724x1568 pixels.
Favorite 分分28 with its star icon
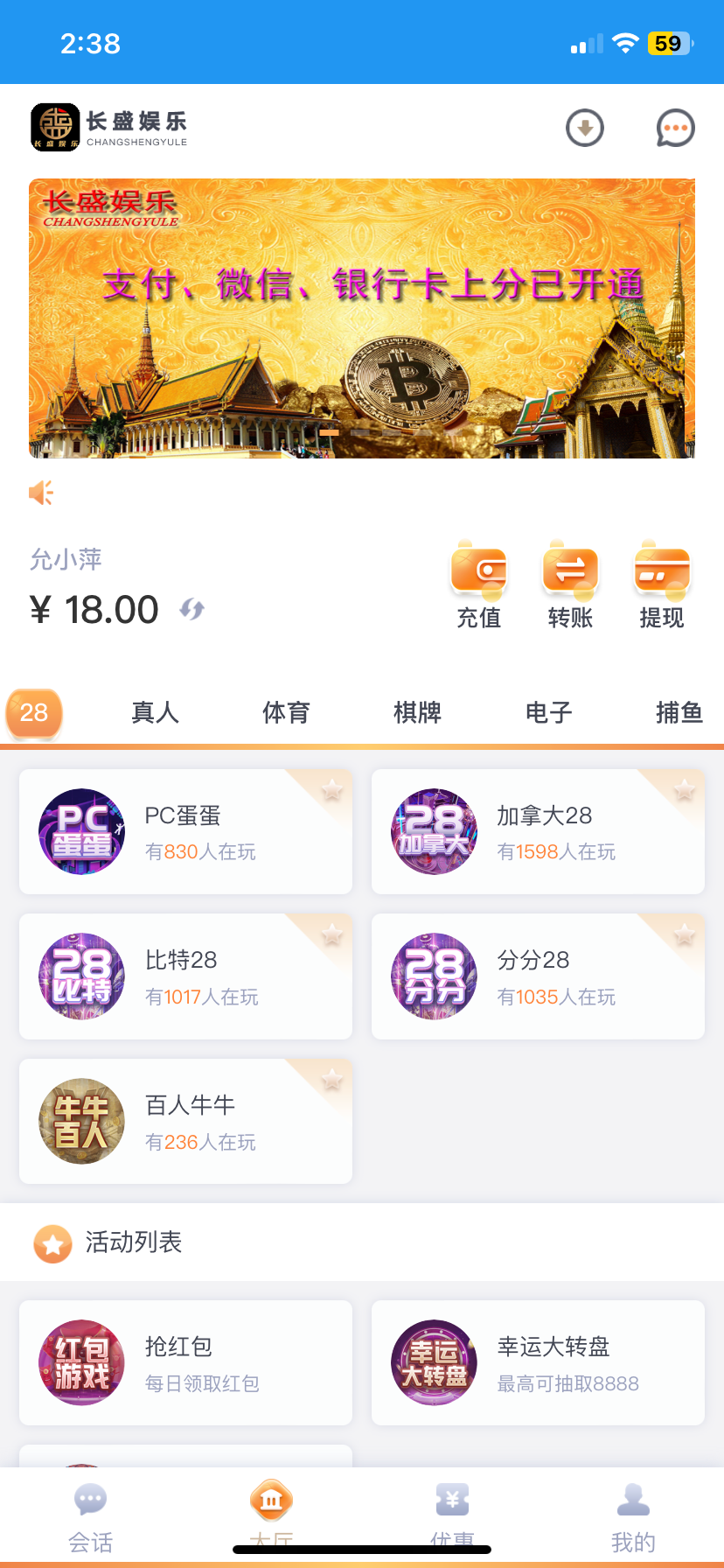[x=684, y=935]
